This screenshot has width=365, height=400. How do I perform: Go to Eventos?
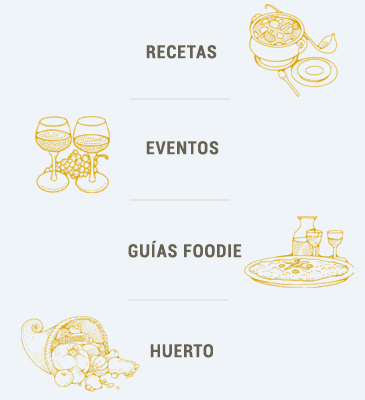[x=182, y=148]
